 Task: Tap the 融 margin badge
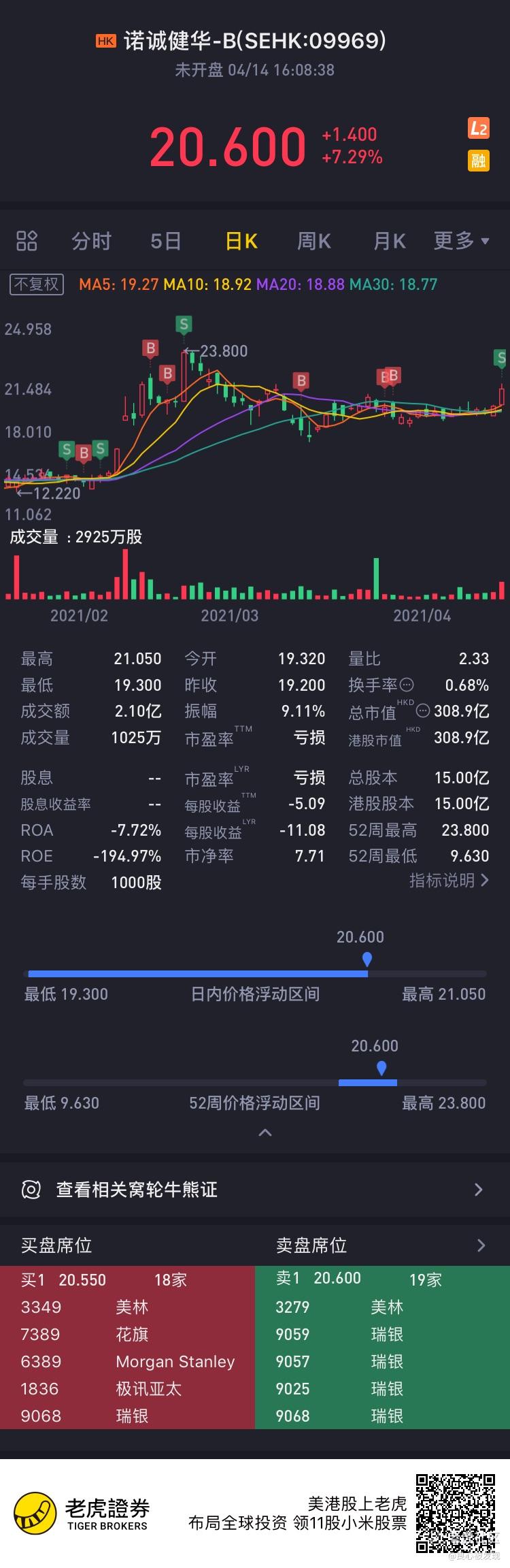coord(479,161)
